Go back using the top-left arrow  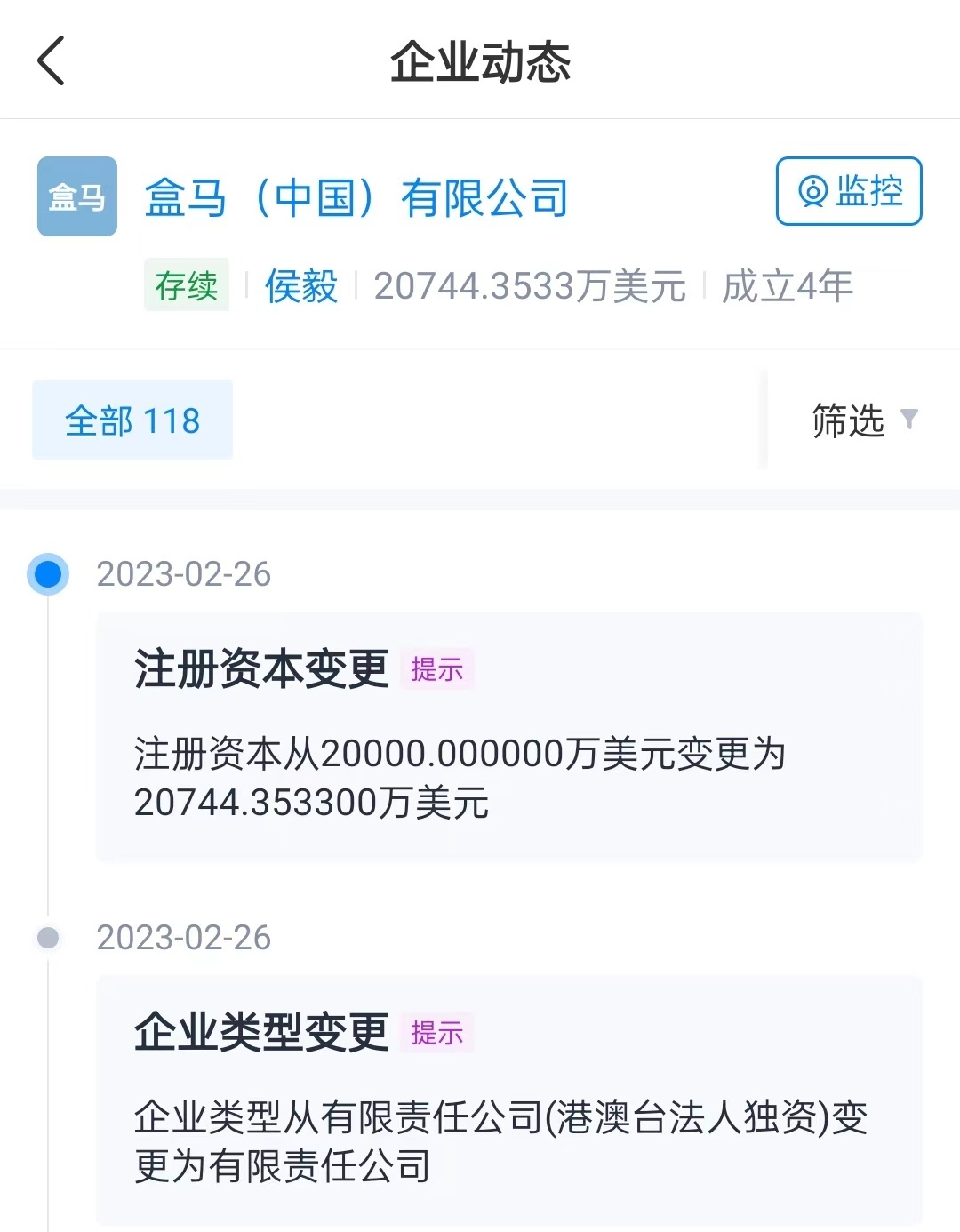[52, 61]
